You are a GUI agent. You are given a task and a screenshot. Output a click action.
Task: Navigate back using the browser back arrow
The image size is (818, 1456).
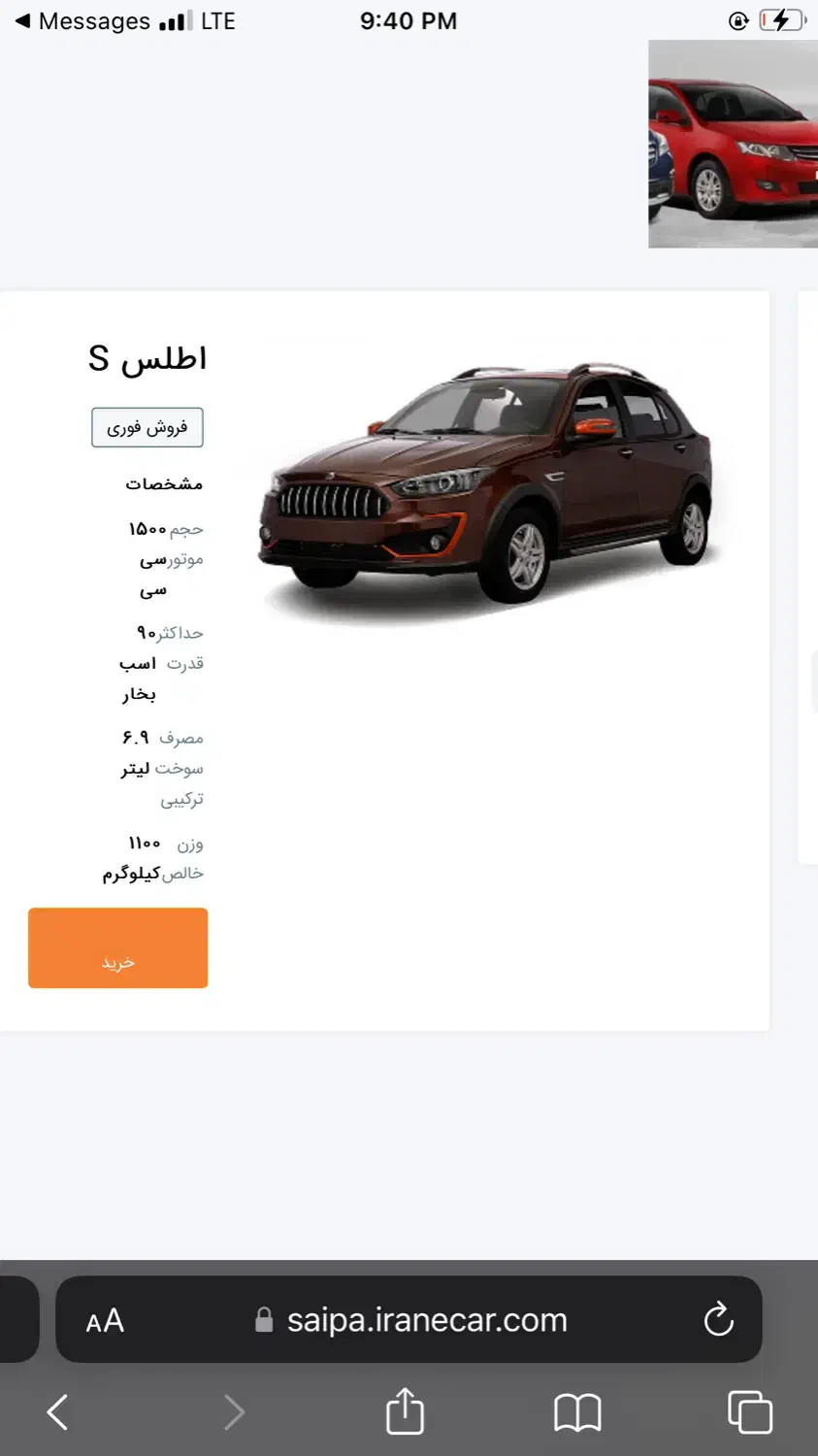pos(57,1412)
